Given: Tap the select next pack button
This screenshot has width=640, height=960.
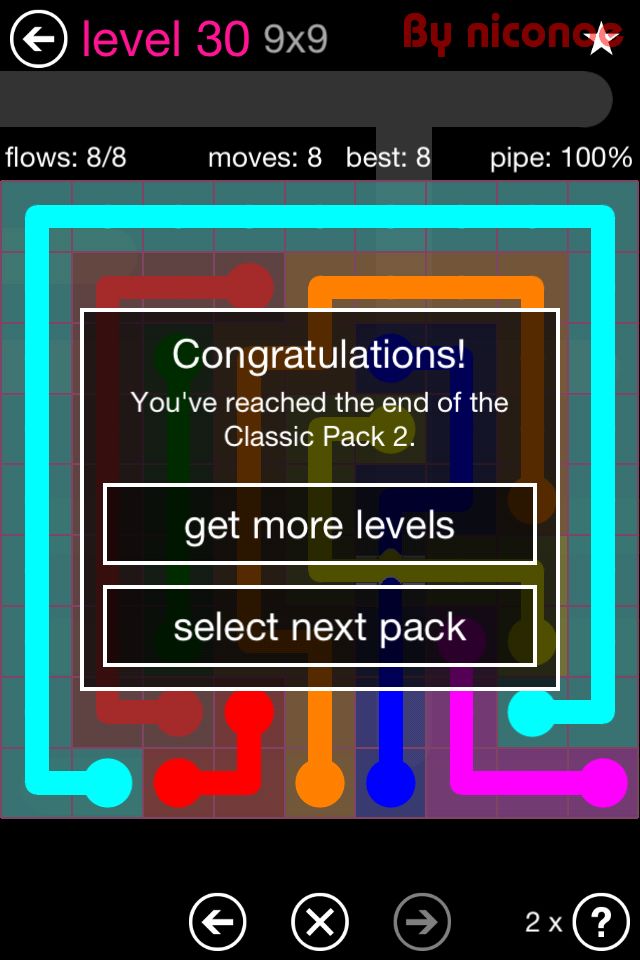Looking at the screenshot, I should point(320,627).
